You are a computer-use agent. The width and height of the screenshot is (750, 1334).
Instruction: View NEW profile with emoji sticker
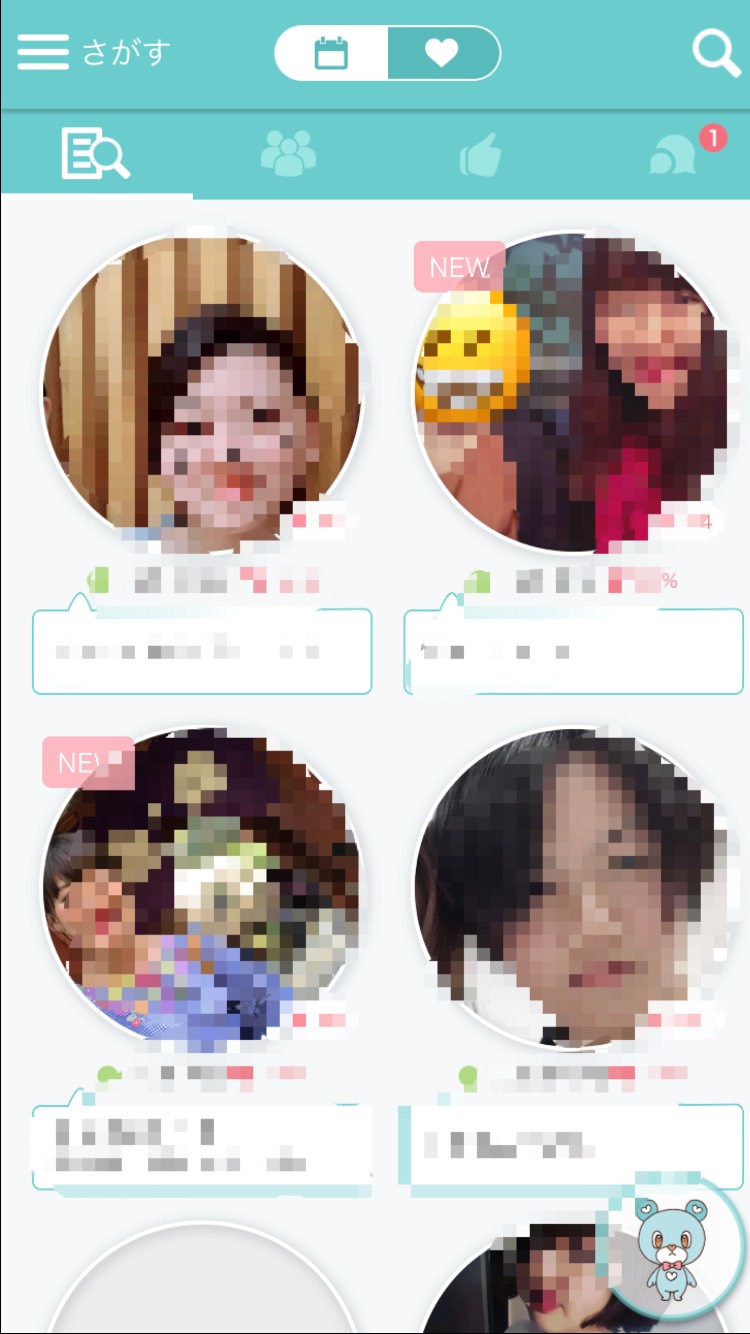[x=573, y=392]
